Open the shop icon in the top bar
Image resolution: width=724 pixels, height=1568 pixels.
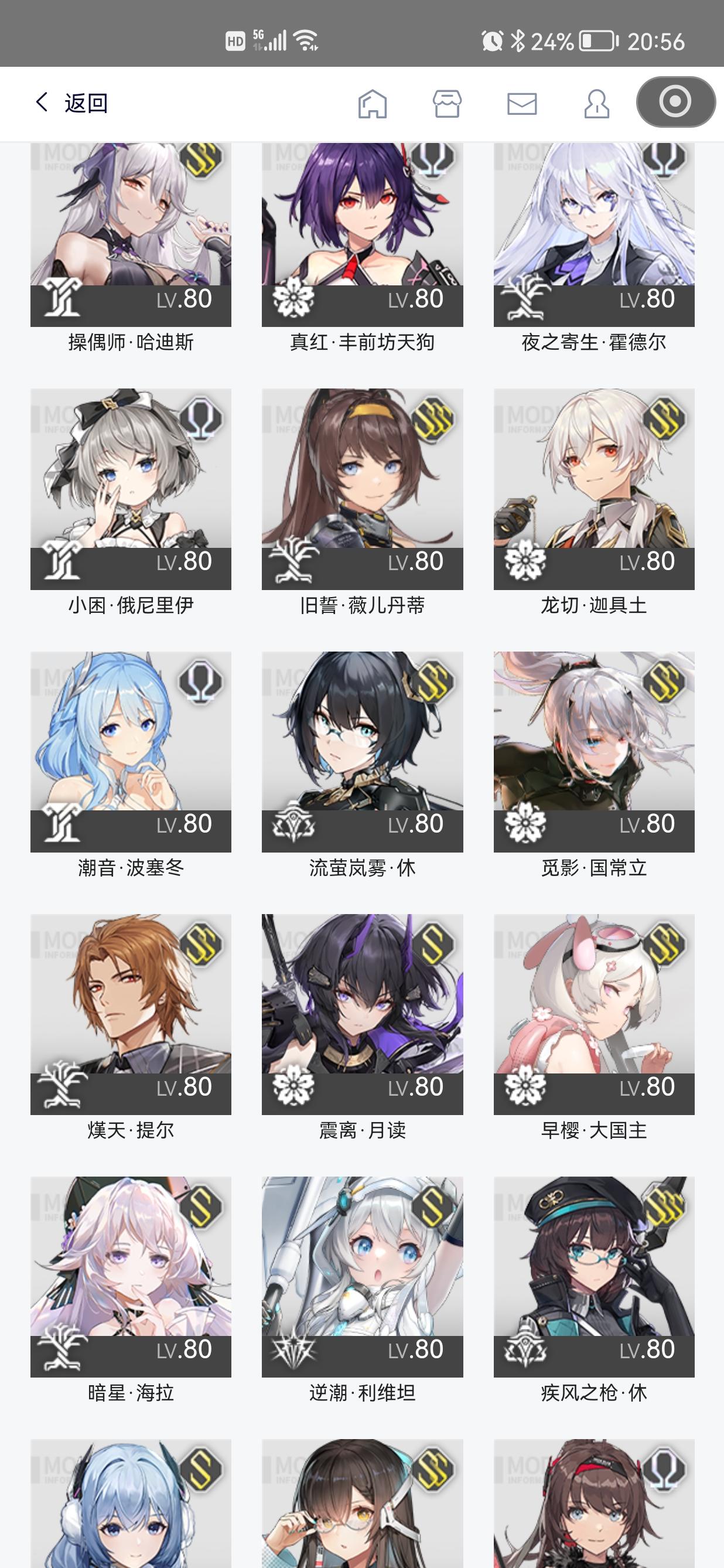pos(446,104)
